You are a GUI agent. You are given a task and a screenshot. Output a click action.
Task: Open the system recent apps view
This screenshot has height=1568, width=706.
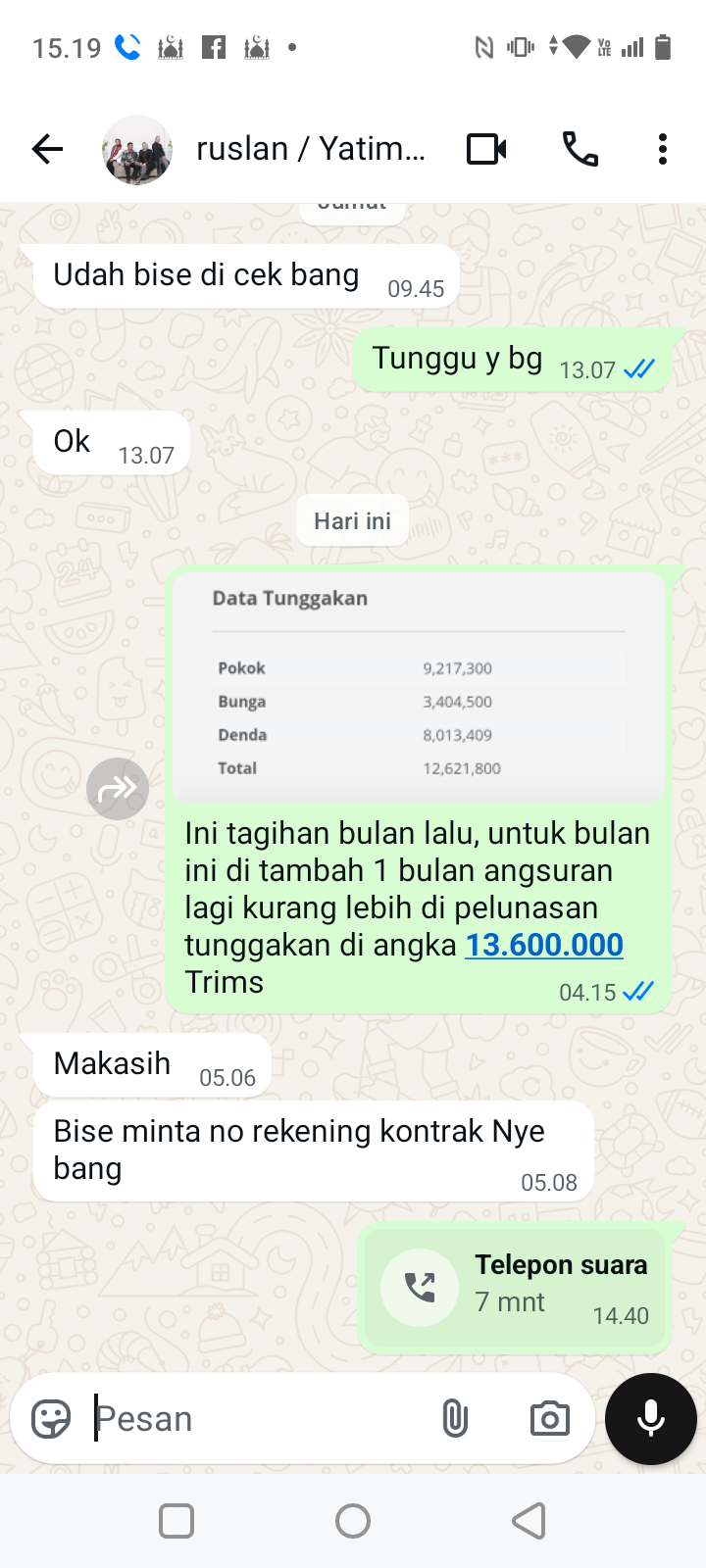[176, 1521]
